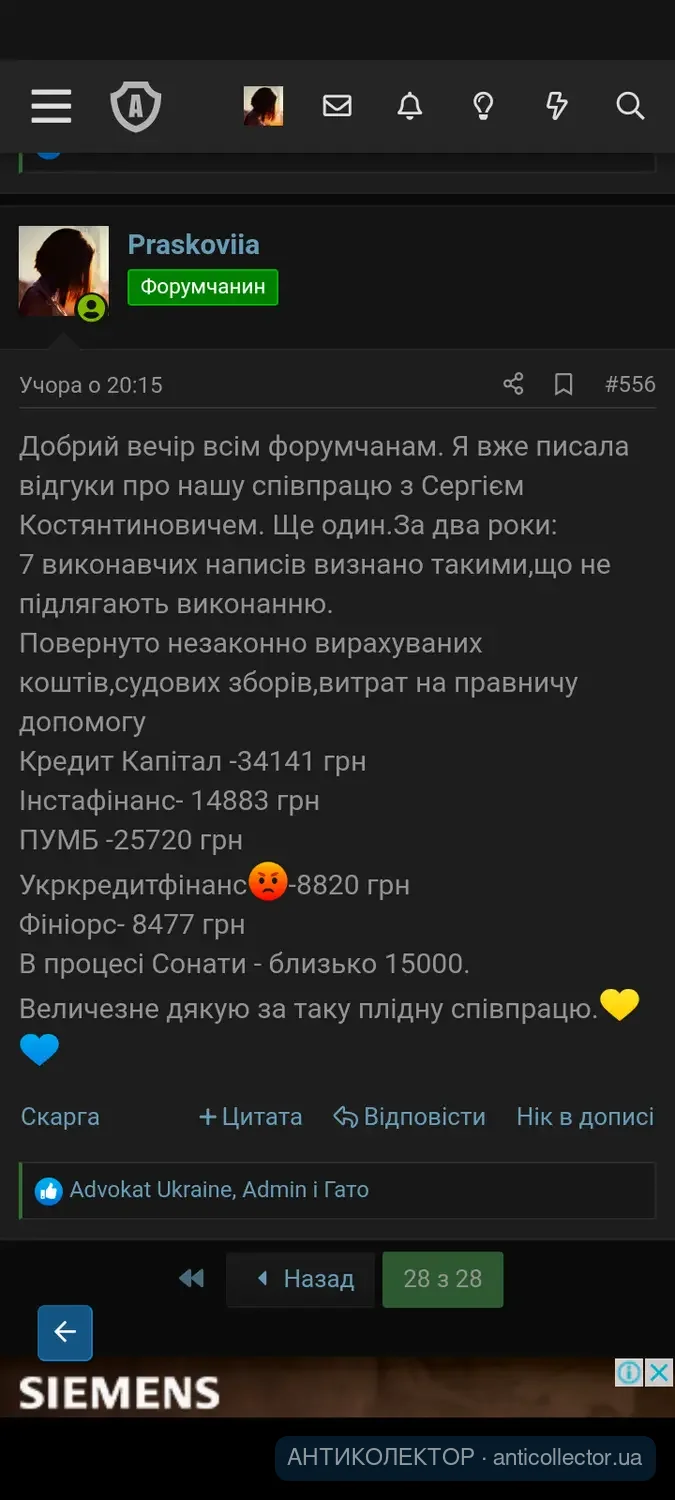Screen dimensions: 675x1500
Task: Open Praskoviia's profile by username
Action: tap(193, 244)
